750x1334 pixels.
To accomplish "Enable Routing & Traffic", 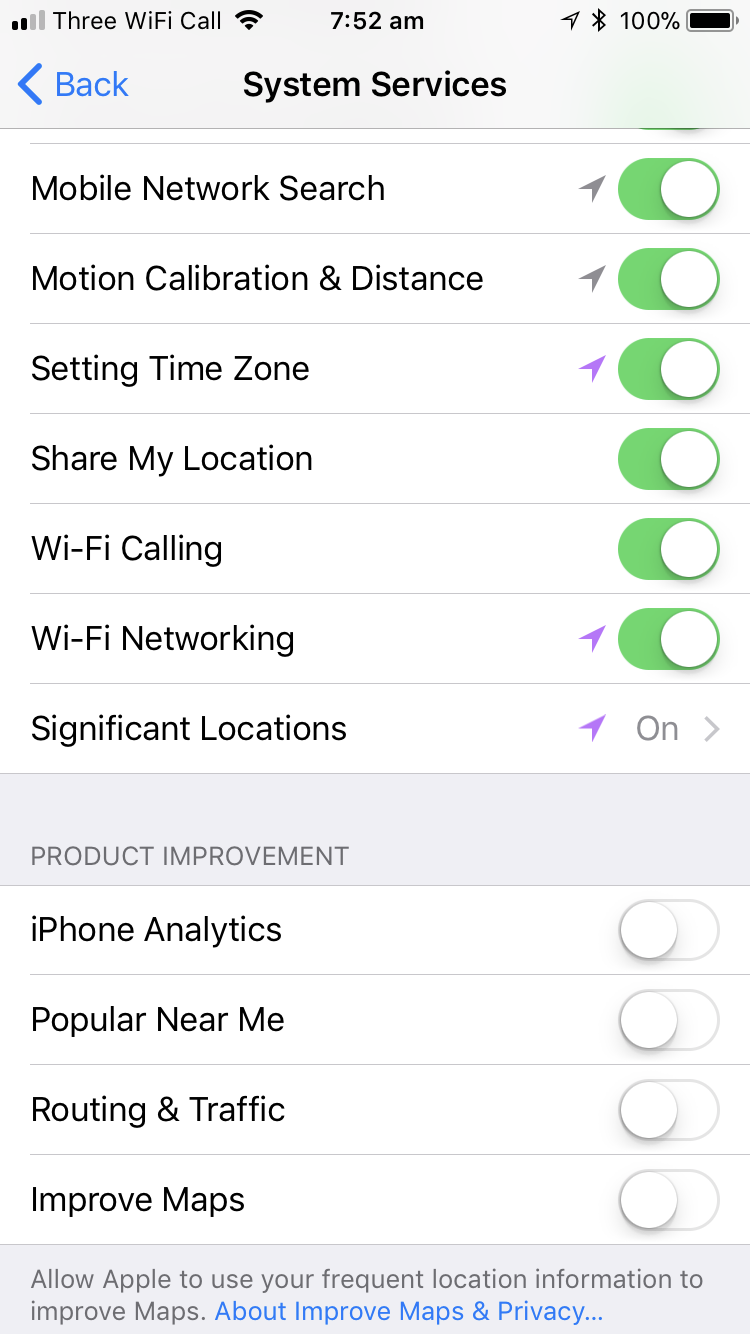I will [x=669, y=1110].
